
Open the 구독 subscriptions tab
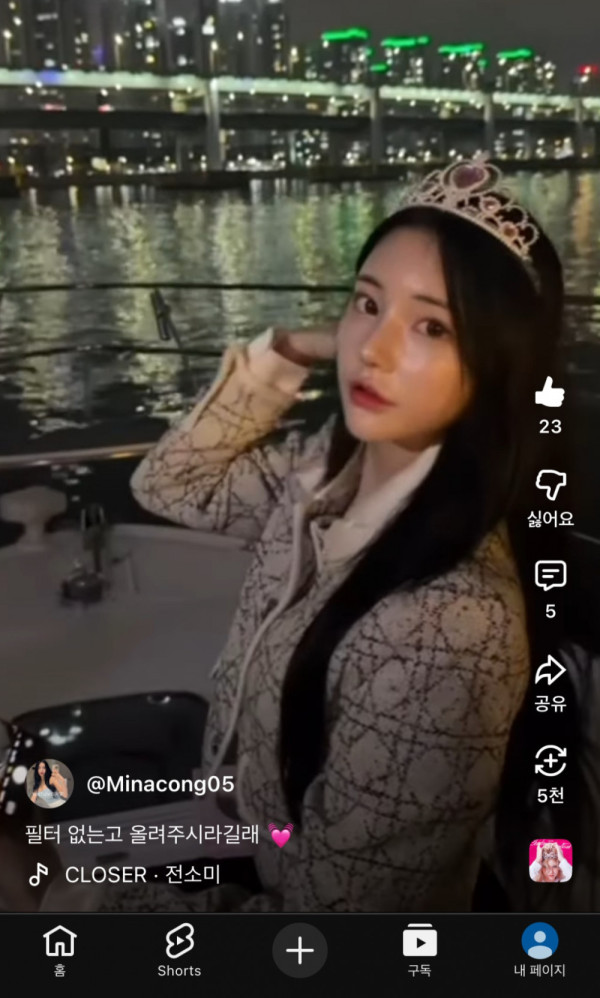(x=419, y=950)
